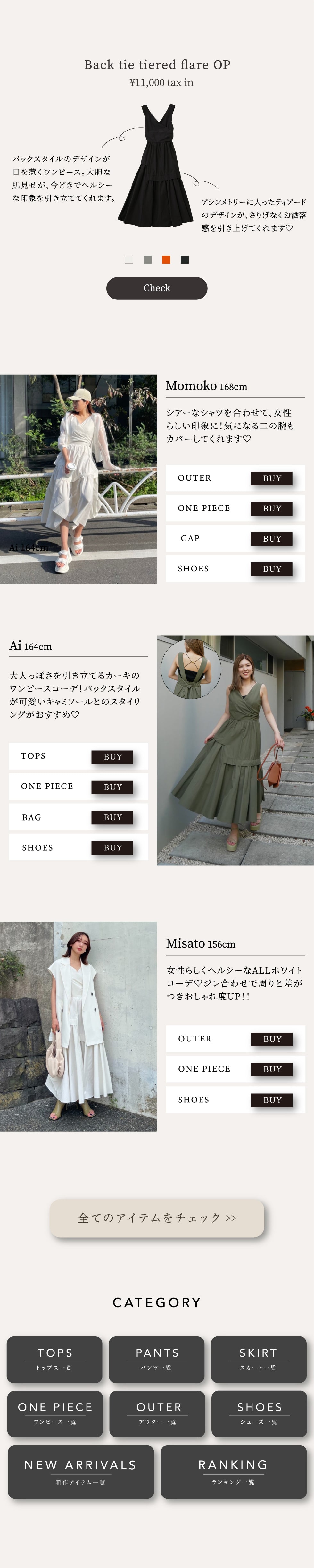The width and height of the screenshot is (314, 1568).
Task: Open 全てのアイテムをチェック to view all items
Action: [157, 1218]
